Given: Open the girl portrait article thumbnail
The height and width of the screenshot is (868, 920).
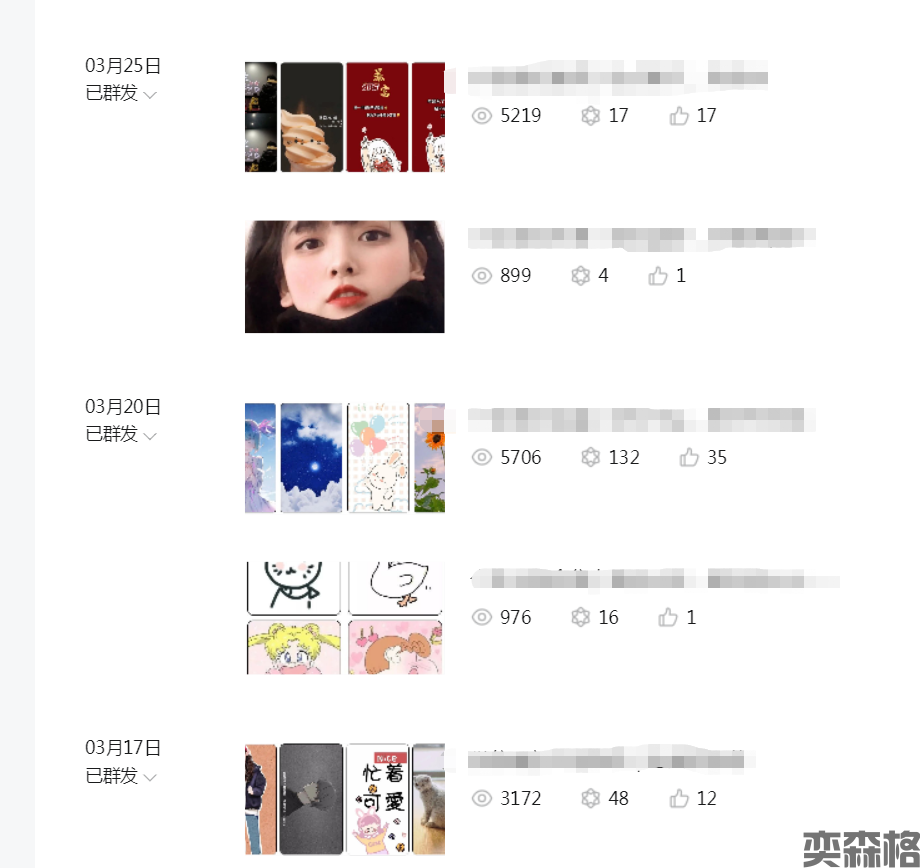Looking at the screenshot, I should tap(344, 277).
